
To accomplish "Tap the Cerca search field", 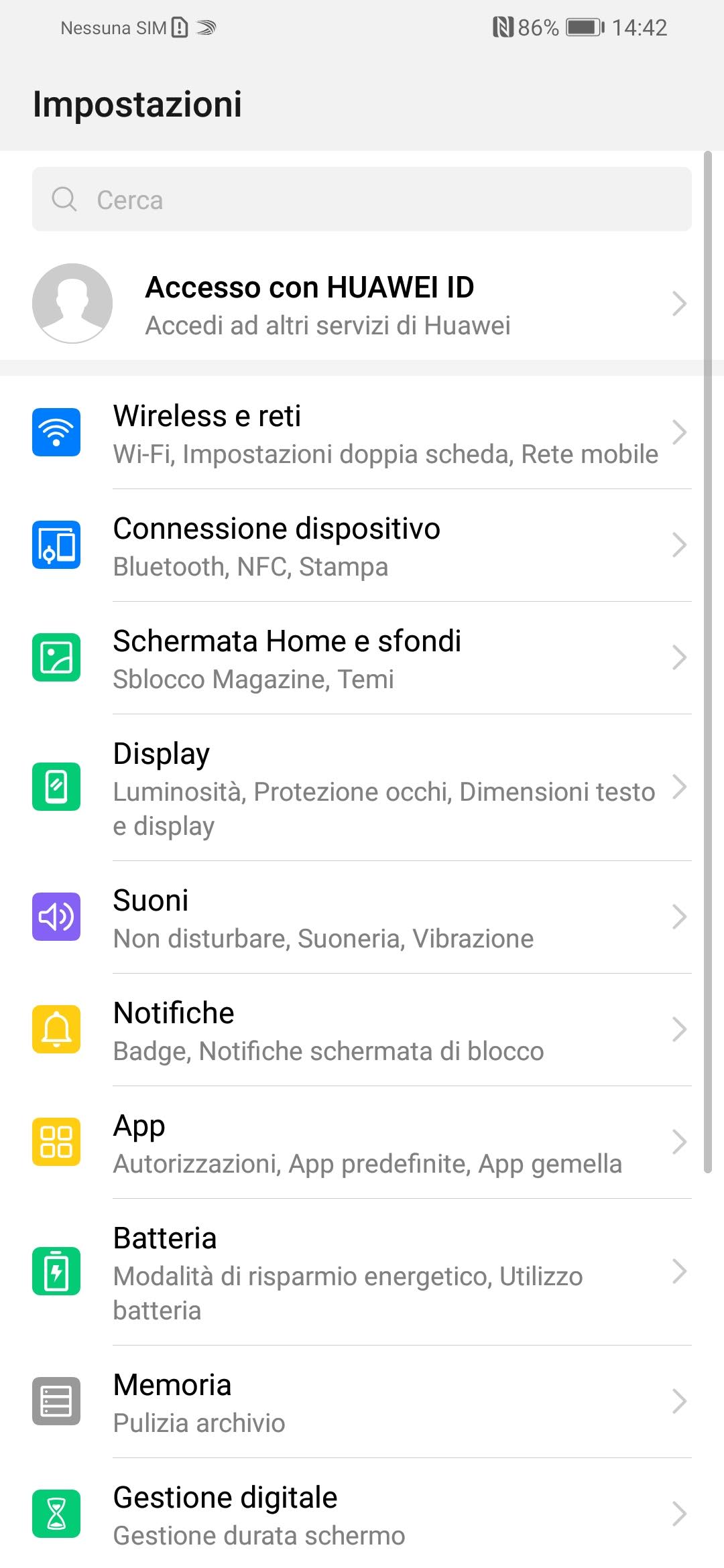I will (x=362, y=200).
